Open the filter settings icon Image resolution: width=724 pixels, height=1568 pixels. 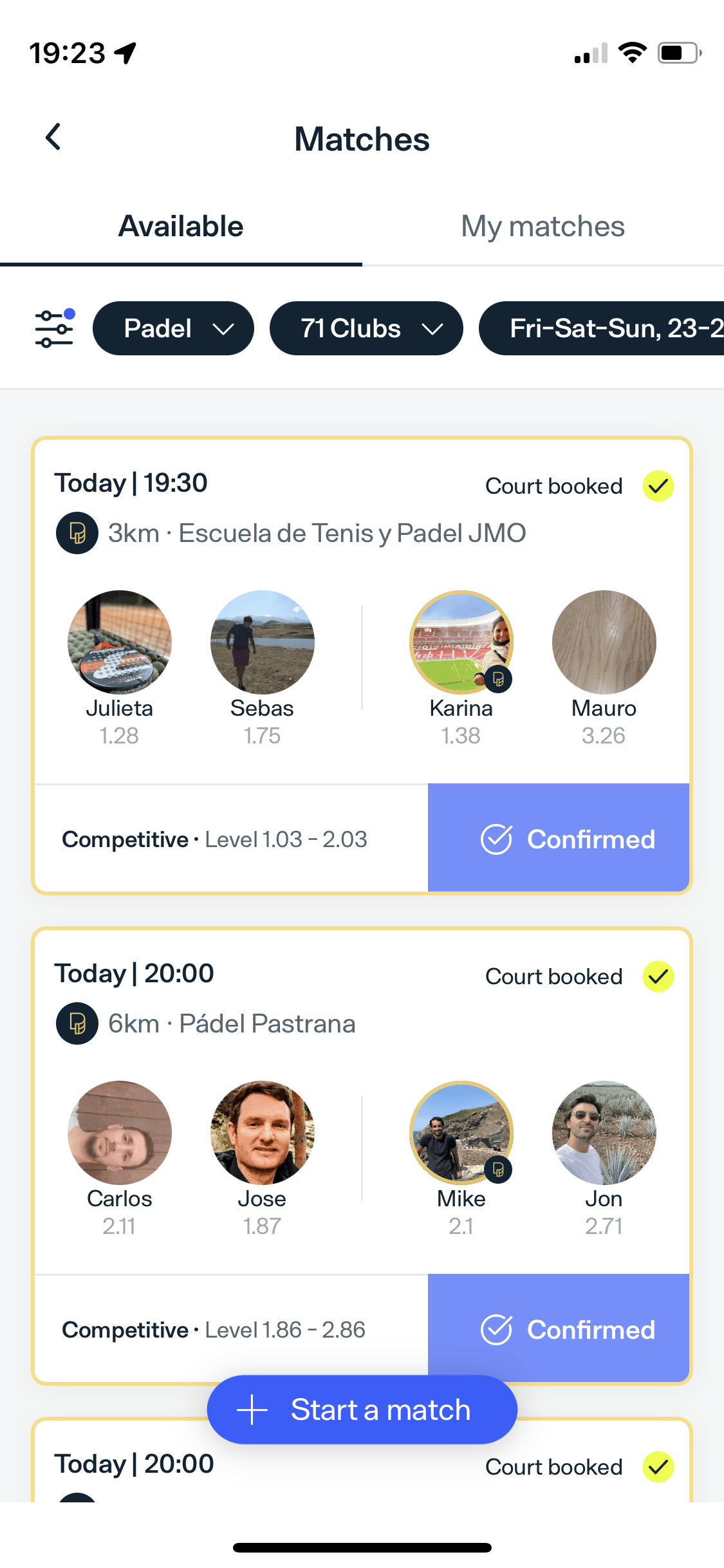click(55, 328)
